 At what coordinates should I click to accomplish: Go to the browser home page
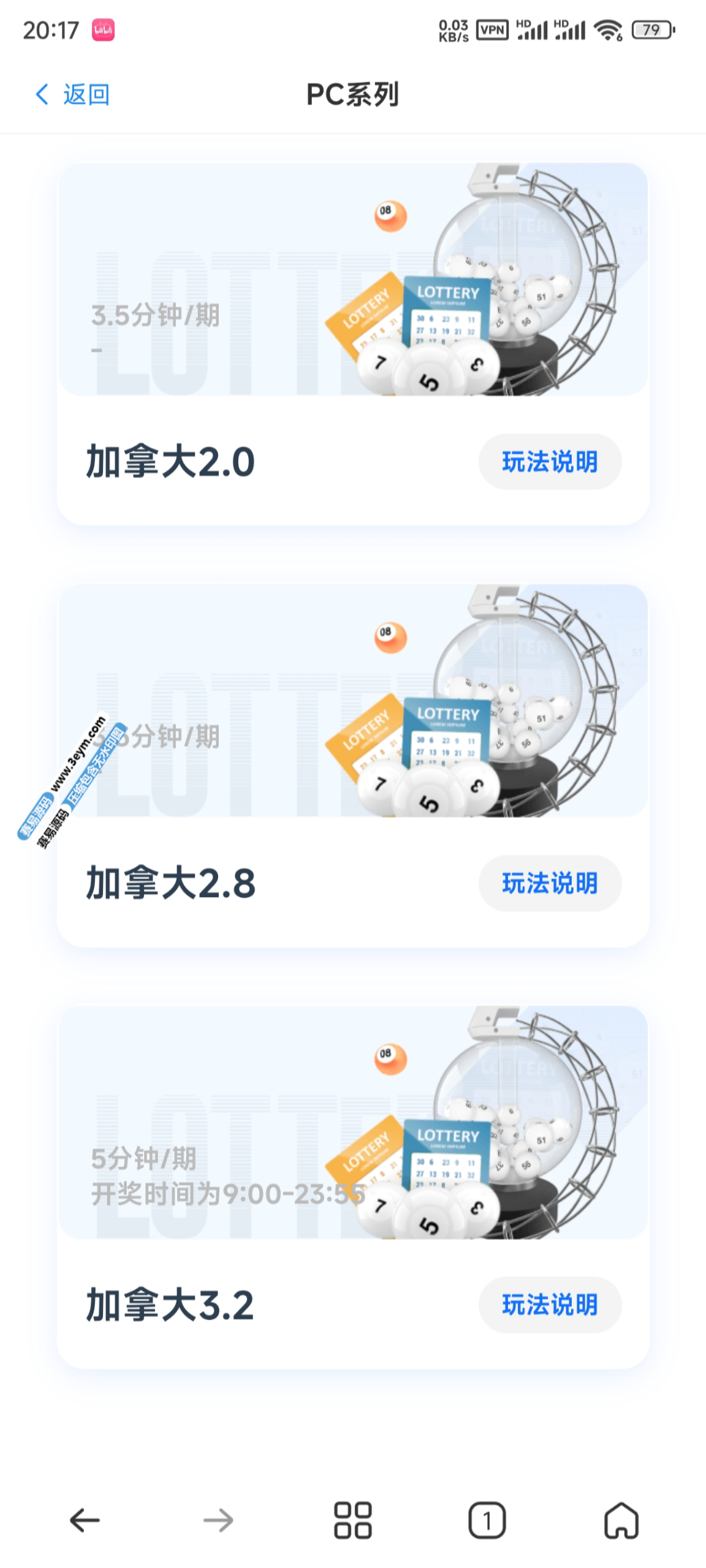pos(621,1520)
